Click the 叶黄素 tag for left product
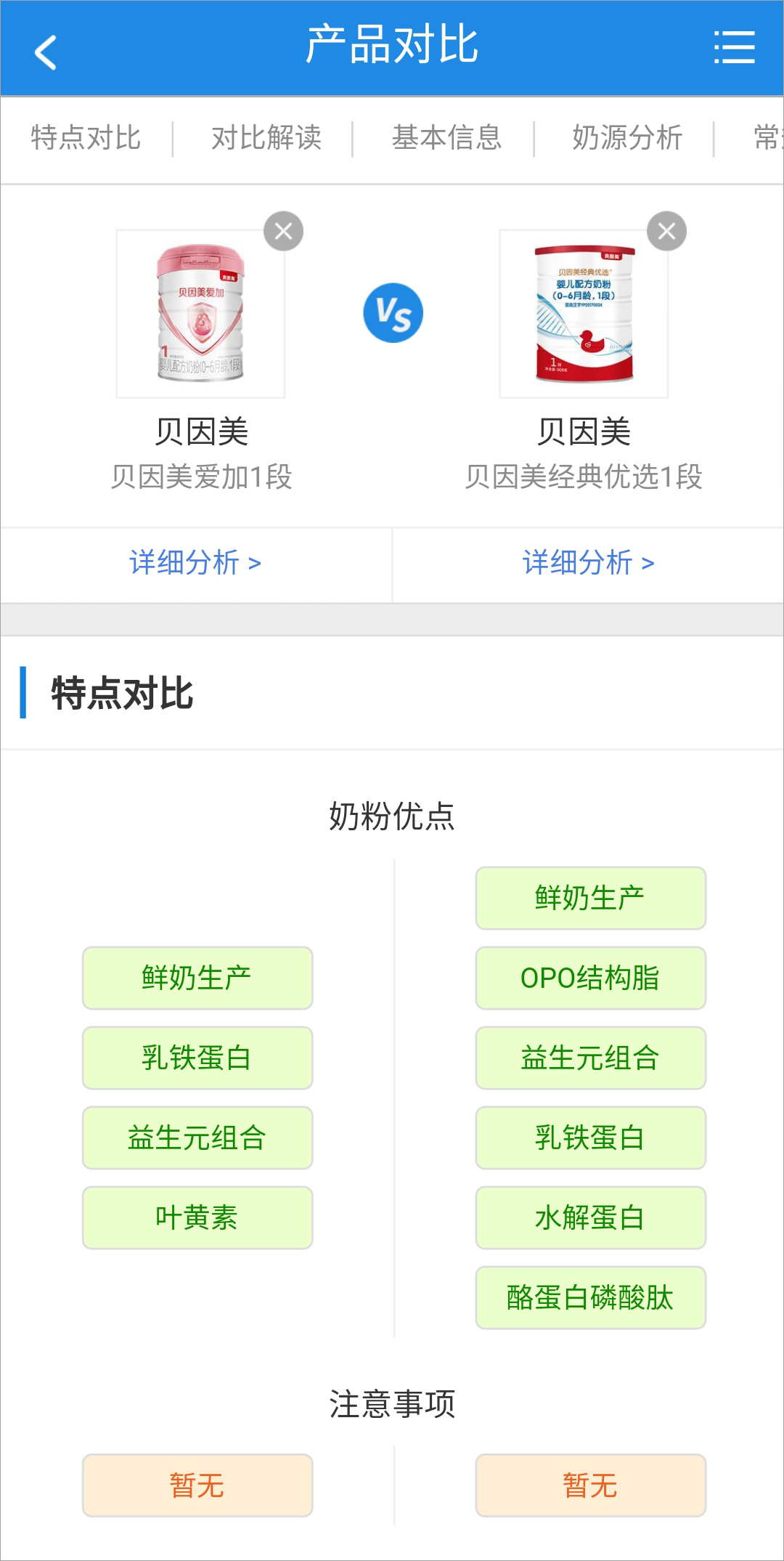The width and height of the screenshot is (784, 1561). (x=197, y=1217)
